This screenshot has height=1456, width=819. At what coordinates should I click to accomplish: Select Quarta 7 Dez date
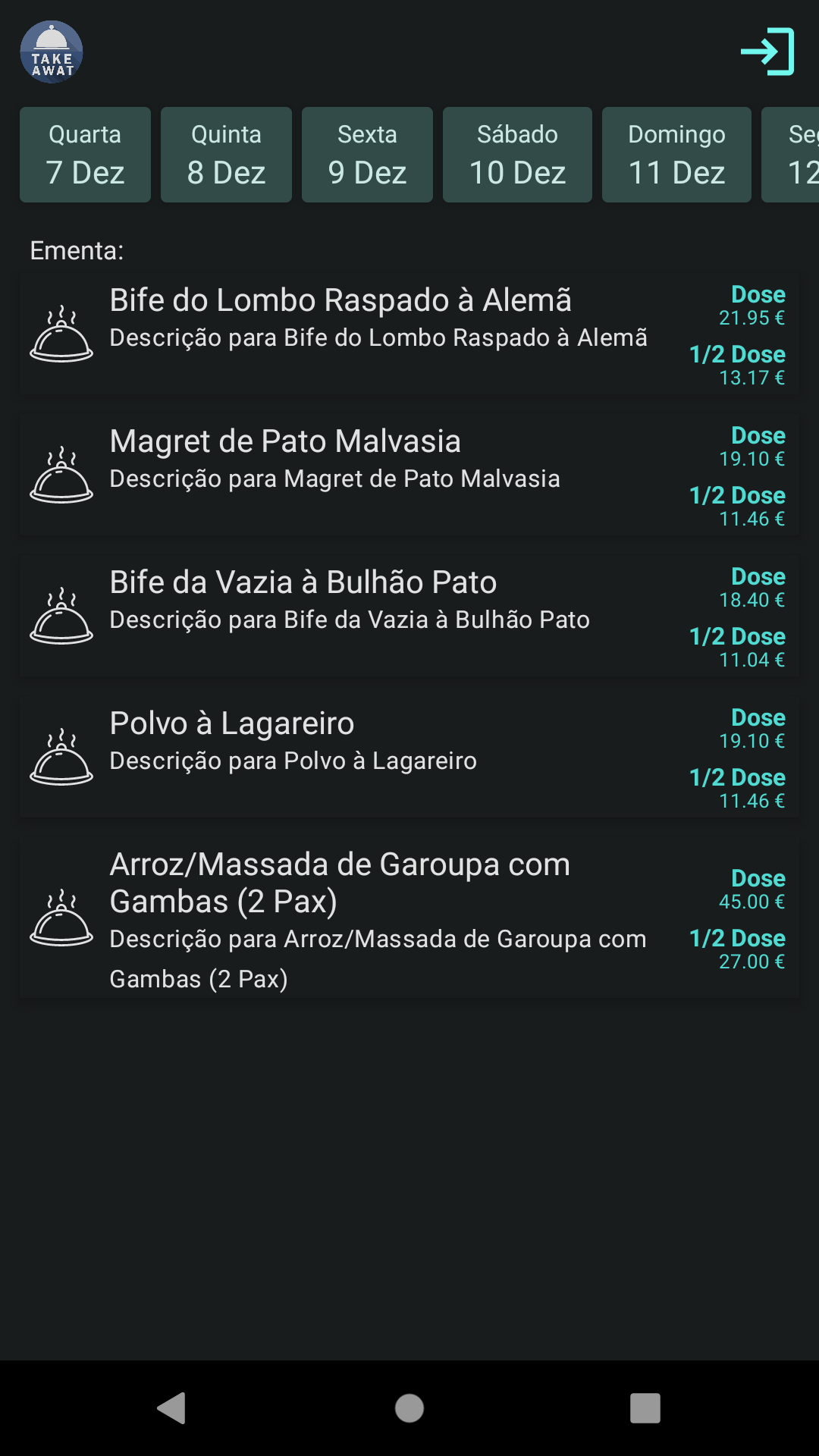pos(85,155)
